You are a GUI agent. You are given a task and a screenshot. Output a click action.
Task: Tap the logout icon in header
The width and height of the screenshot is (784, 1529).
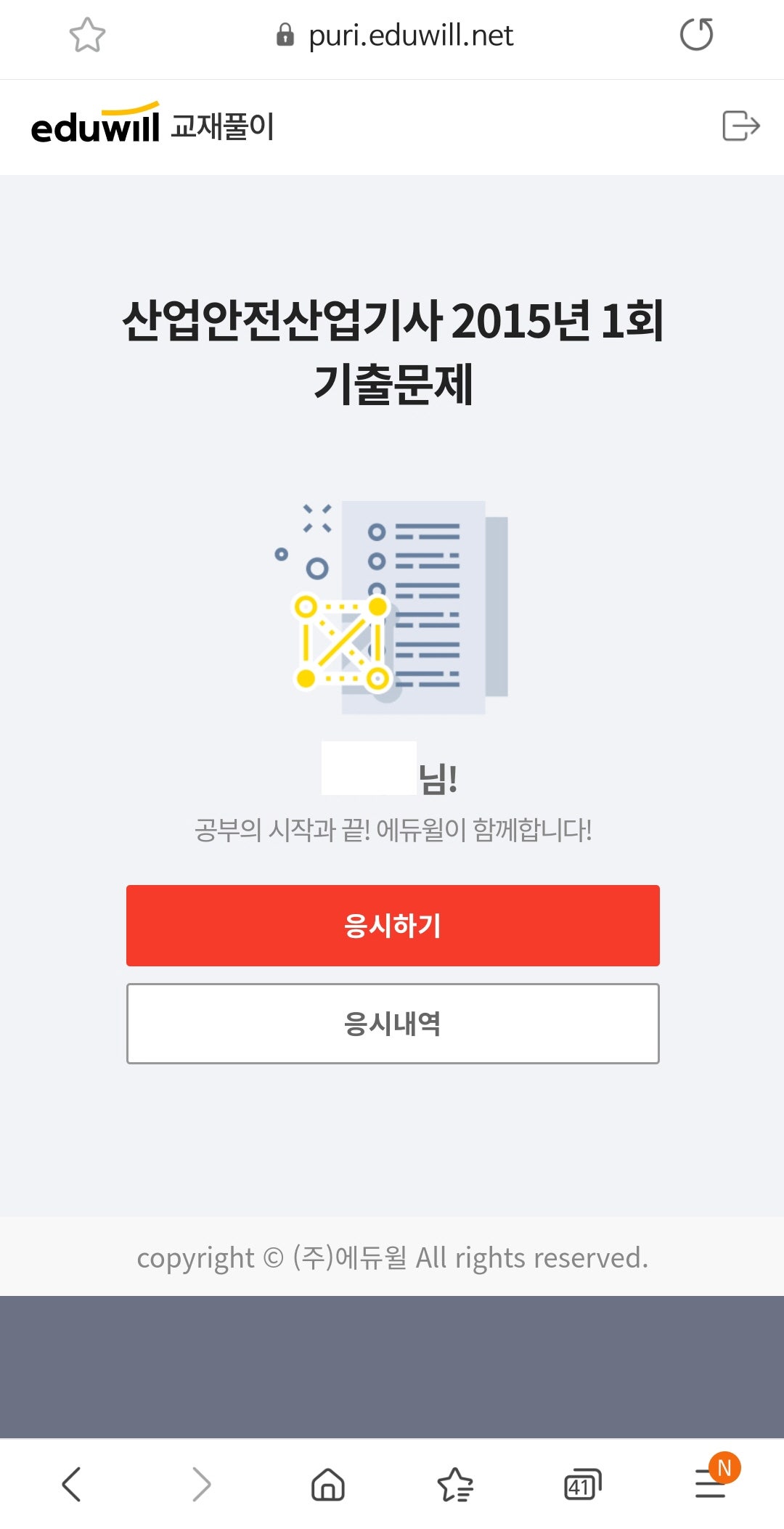[x=740, y=126]
